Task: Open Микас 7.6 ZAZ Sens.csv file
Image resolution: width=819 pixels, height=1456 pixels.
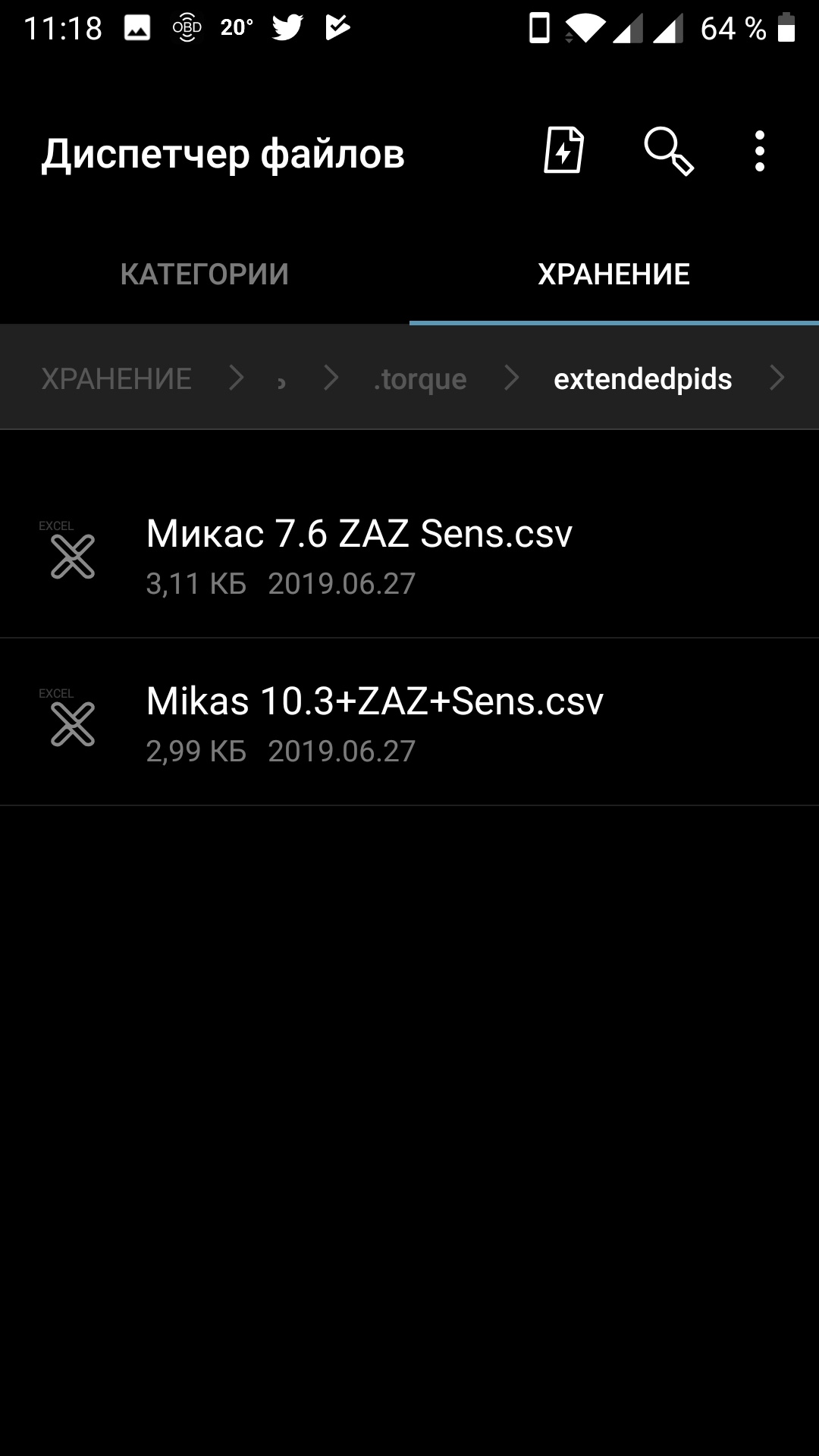Action: (x=409, y=555)
